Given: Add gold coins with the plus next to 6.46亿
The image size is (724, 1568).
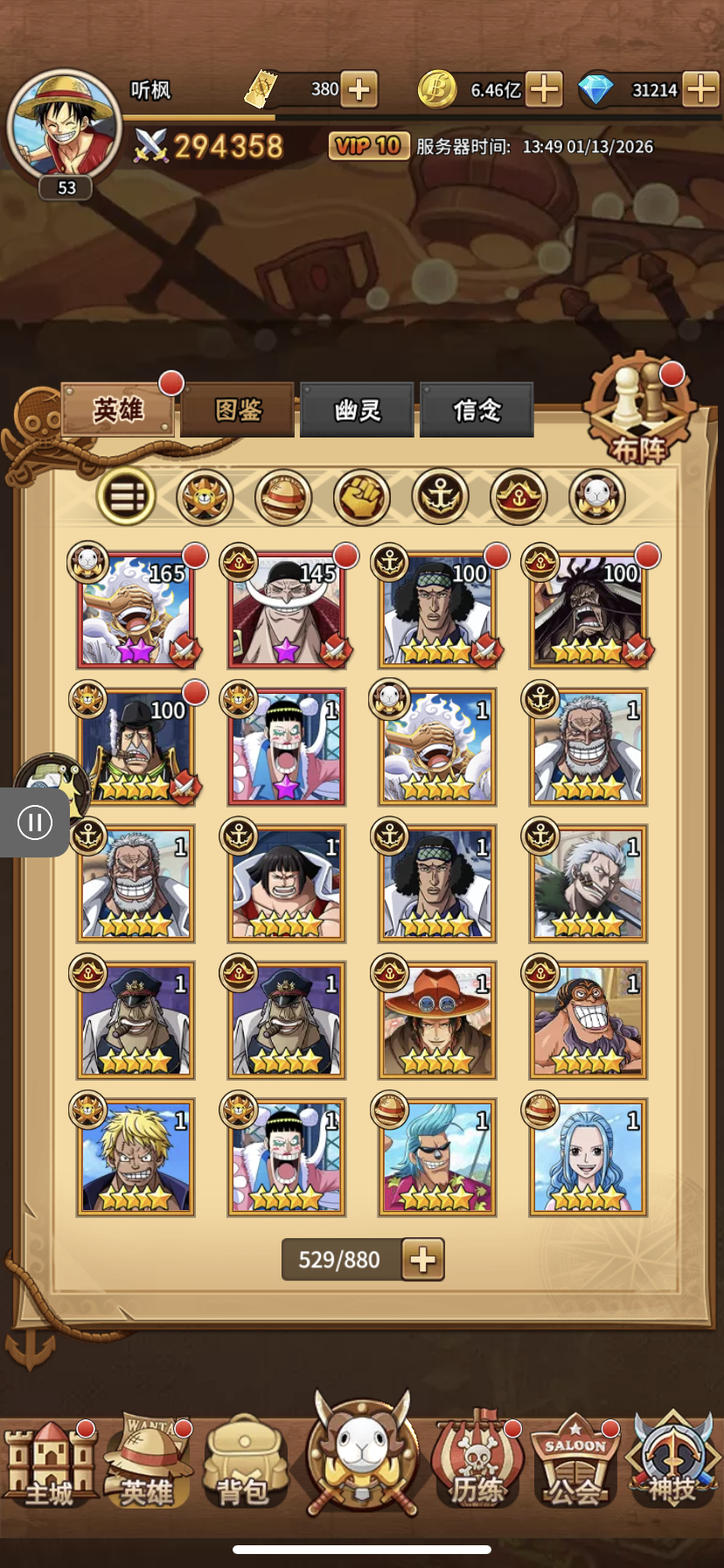Looking at the screenshot, I should tap(544, 89).
